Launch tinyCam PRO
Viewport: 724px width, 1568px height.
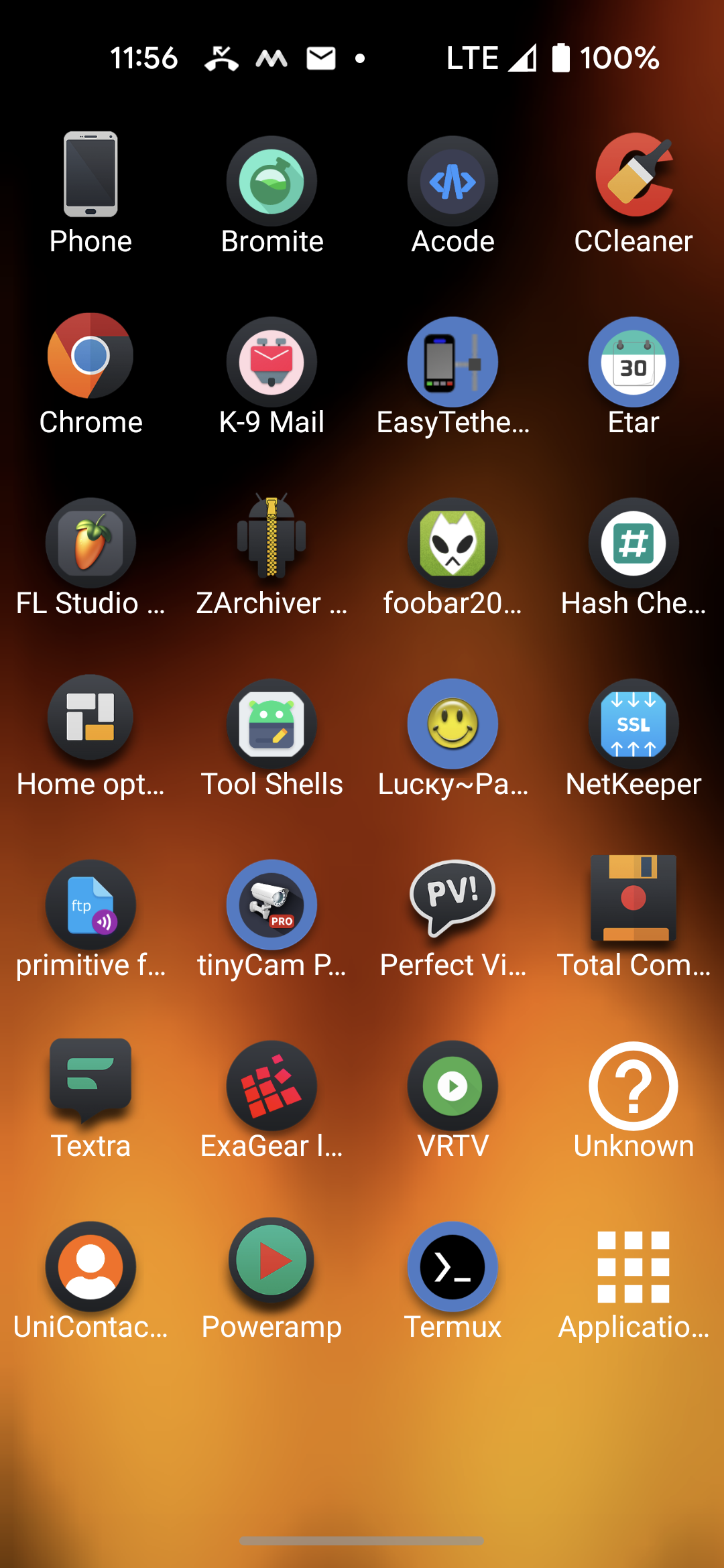[271, 905]
